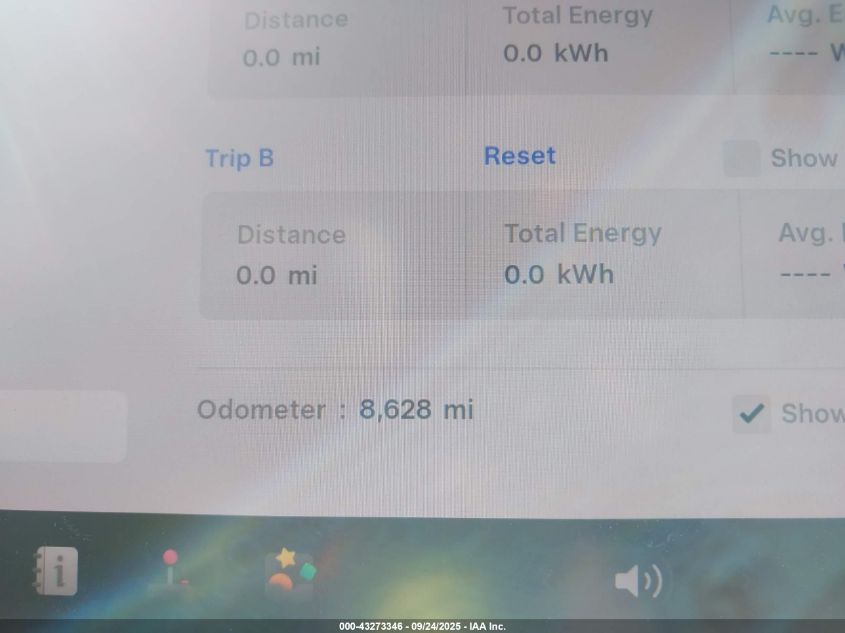
Task: Enable the Show checkbox for Trip B
Action: click(x=742, y=158)
